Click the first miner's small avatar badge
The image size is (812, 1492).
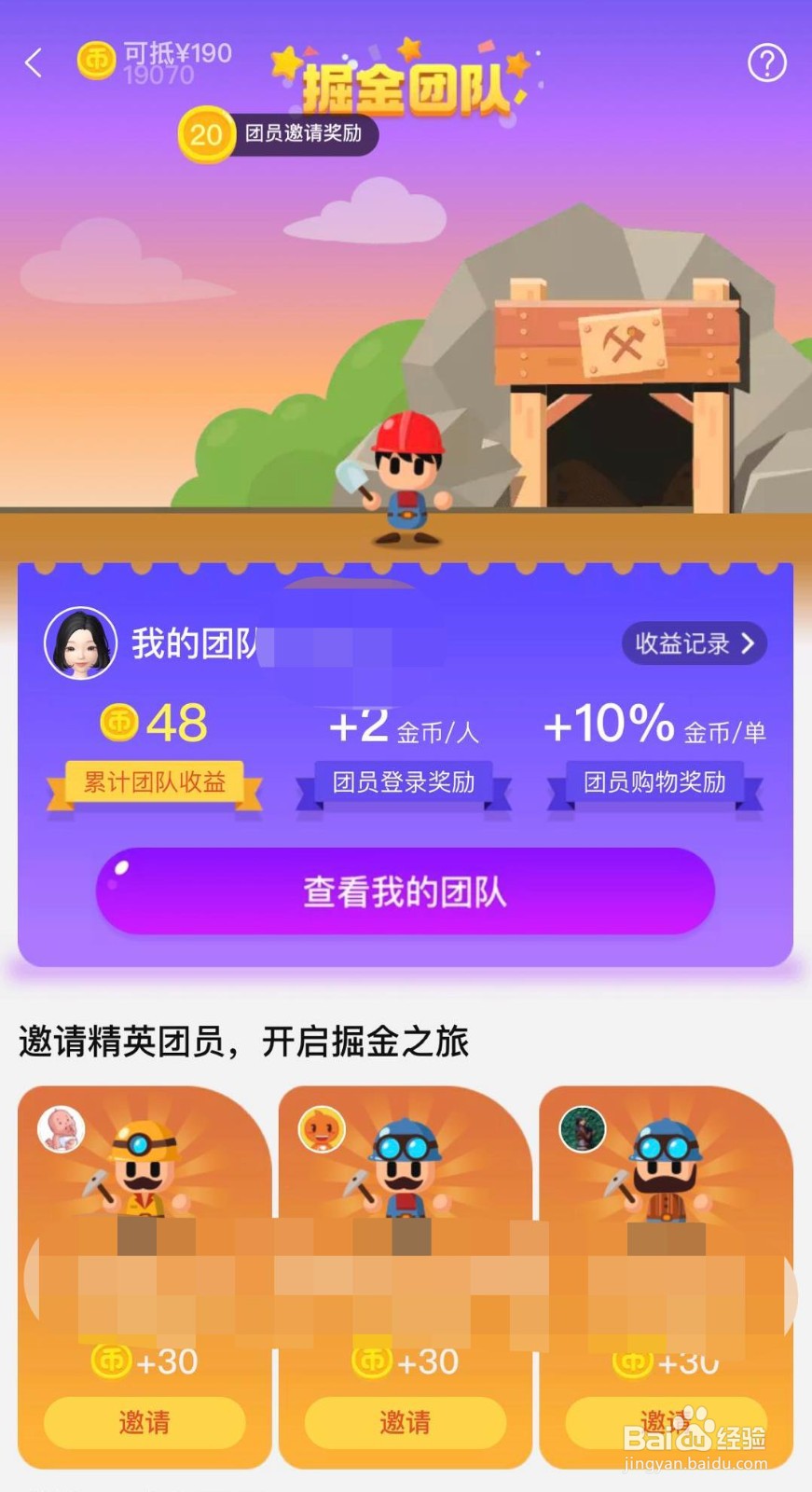(62, 1129)
